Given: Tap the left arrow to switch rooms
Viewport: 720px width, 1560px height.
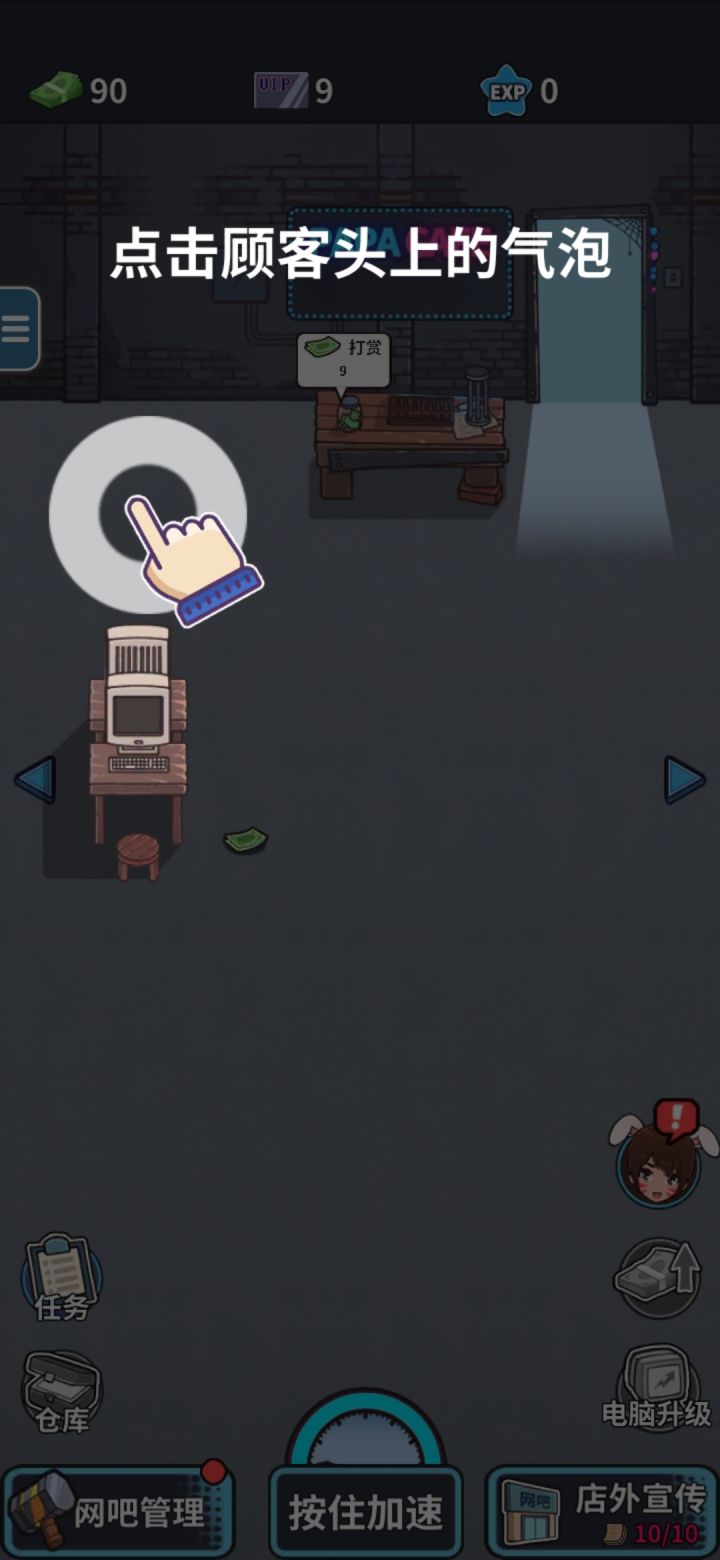Looking at the screenshot, I should (35, 780).
